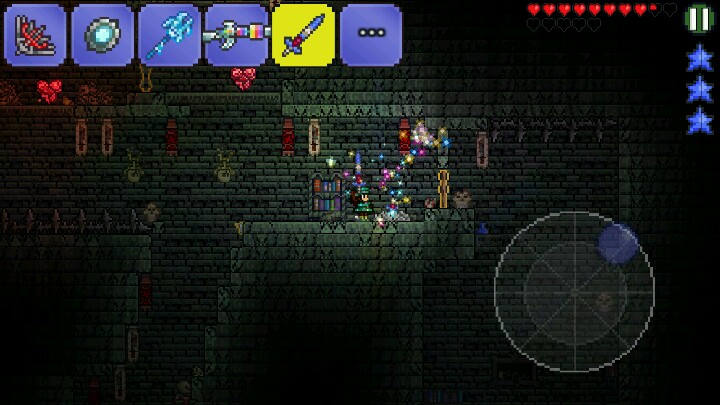720x405 pixels.
Task: Open the inventory with the three-dots button
Action: 371,34
